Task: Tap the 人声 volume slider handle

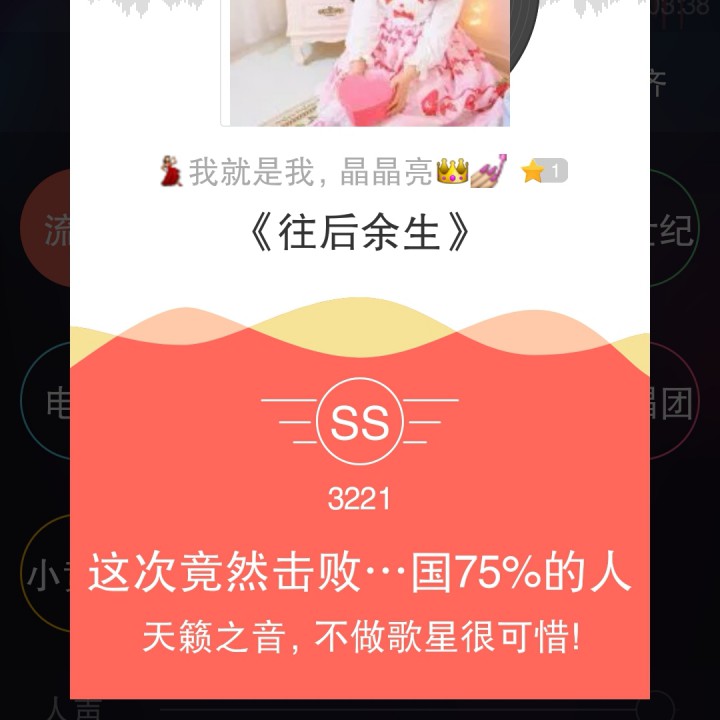Action: [663, 707]
